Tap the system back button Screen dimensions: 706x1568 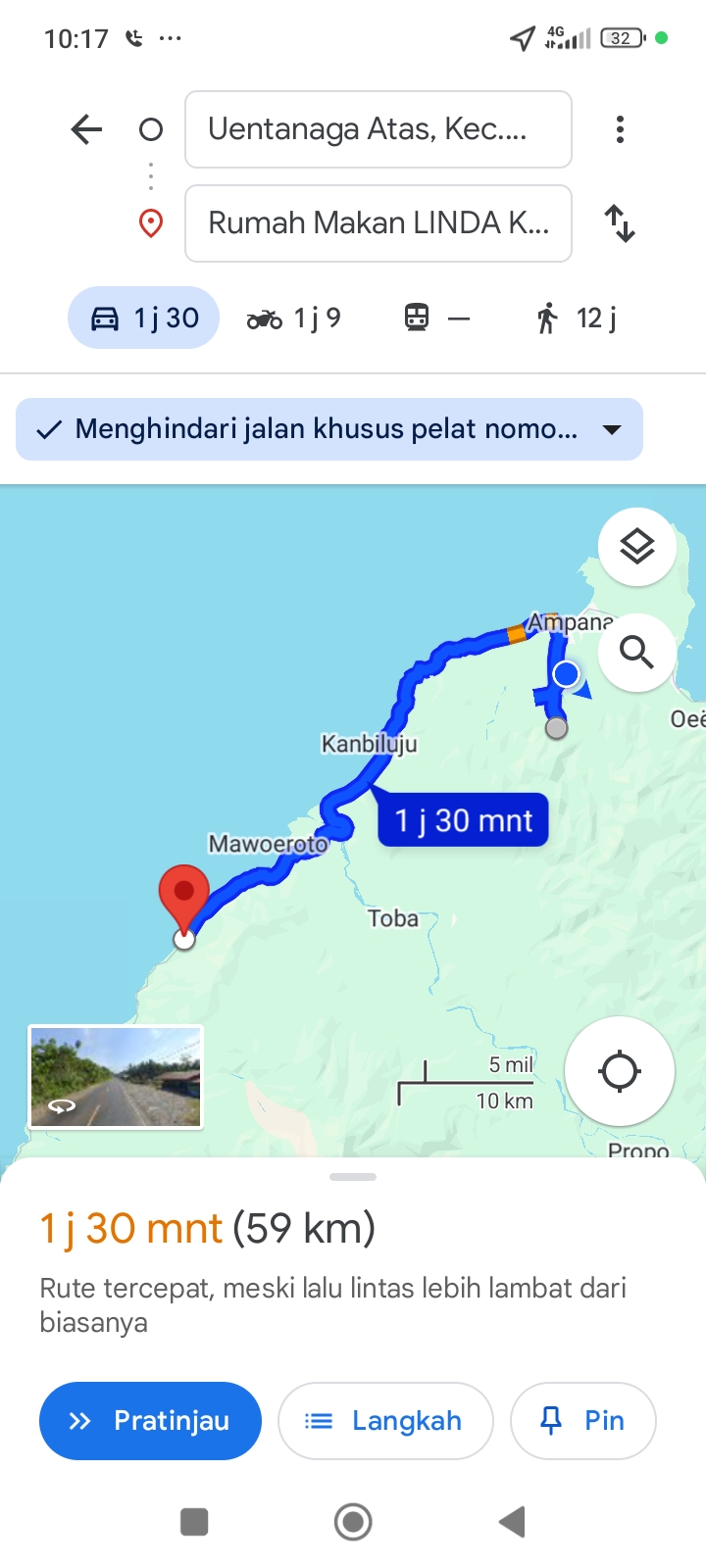tap(512, 1522)
